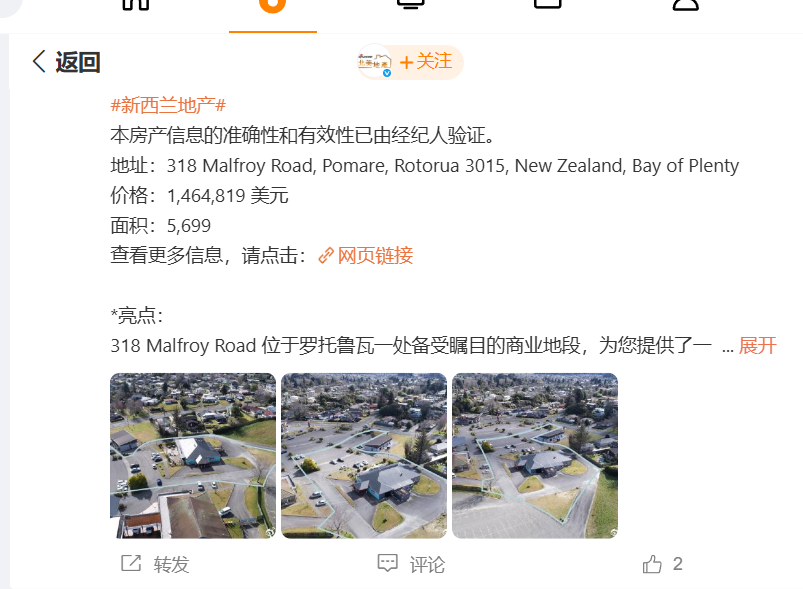
Task: Go back using the 返回 button
Action: click(66, 62)
